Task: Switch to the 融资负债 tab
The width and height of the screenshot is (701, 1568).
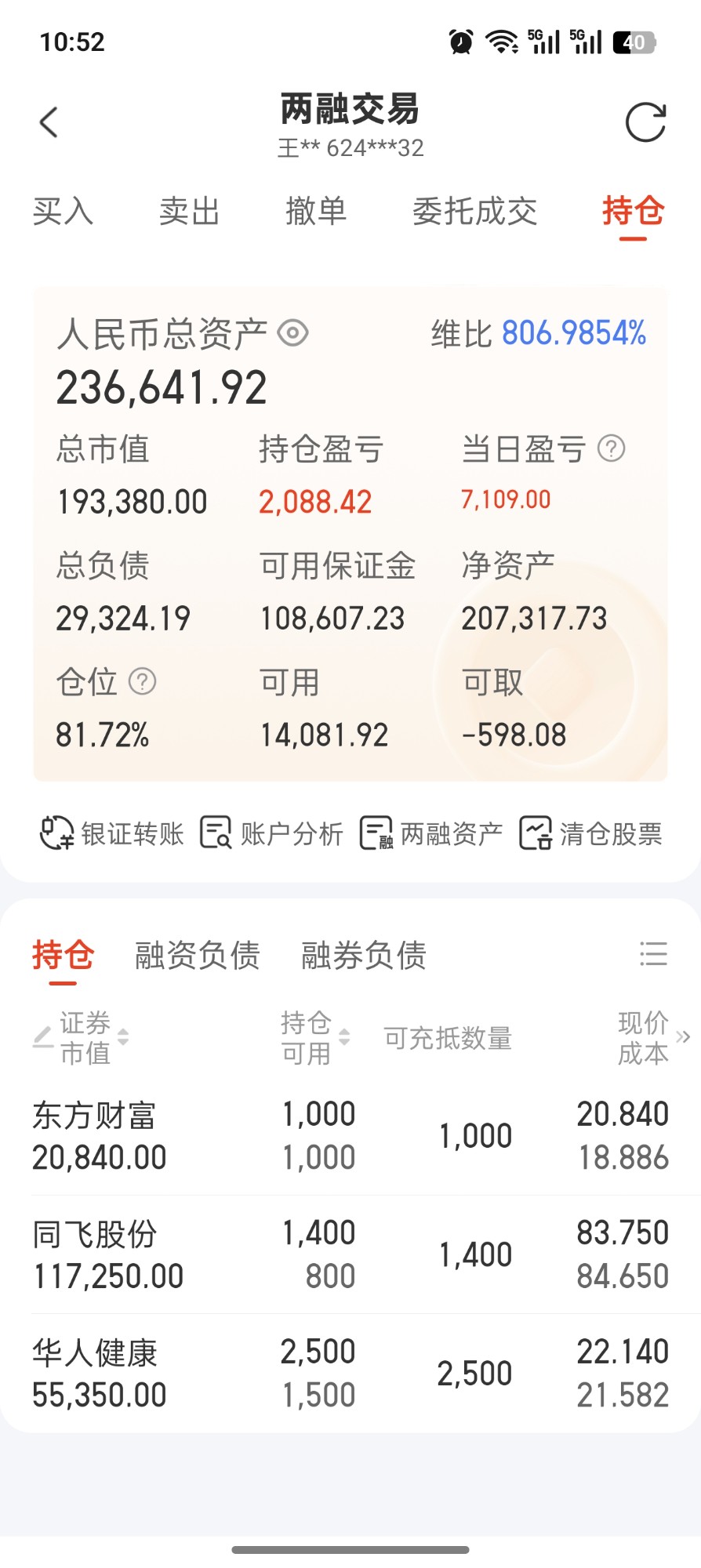Action: 197,955
